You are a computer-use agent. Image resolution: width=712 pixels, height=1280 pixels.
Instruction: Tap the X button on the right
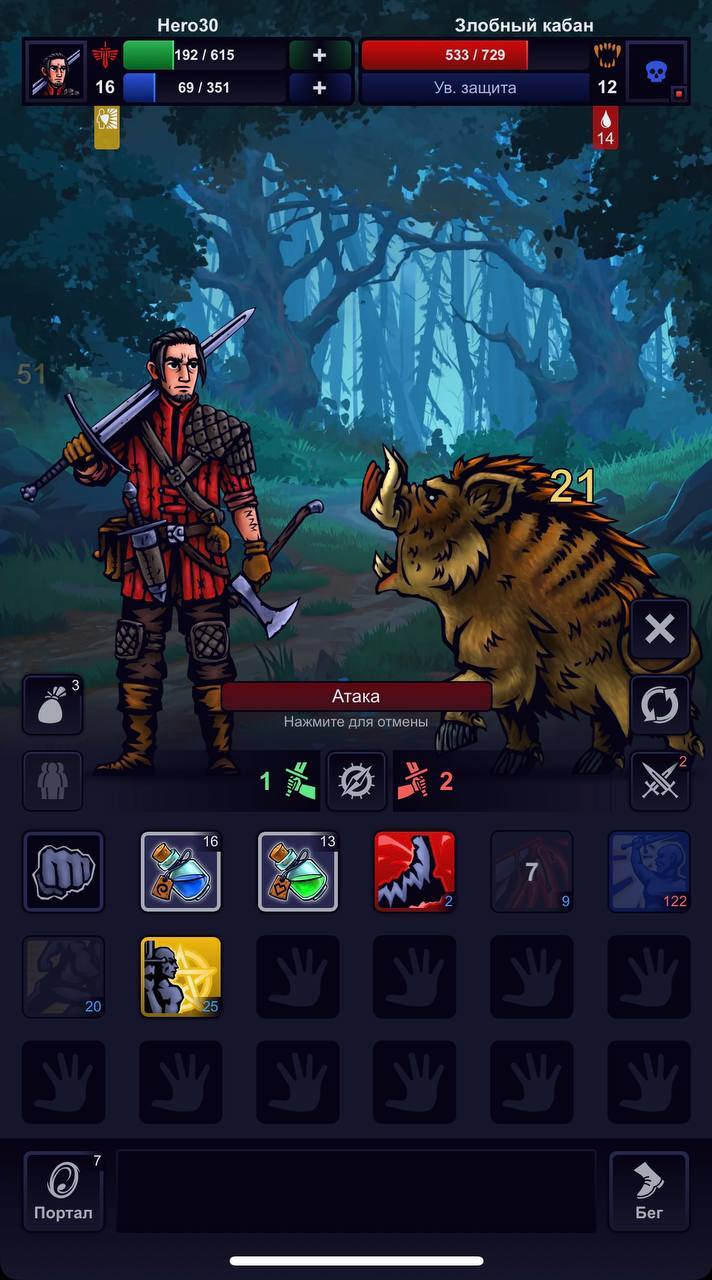(x=660, y=629)
